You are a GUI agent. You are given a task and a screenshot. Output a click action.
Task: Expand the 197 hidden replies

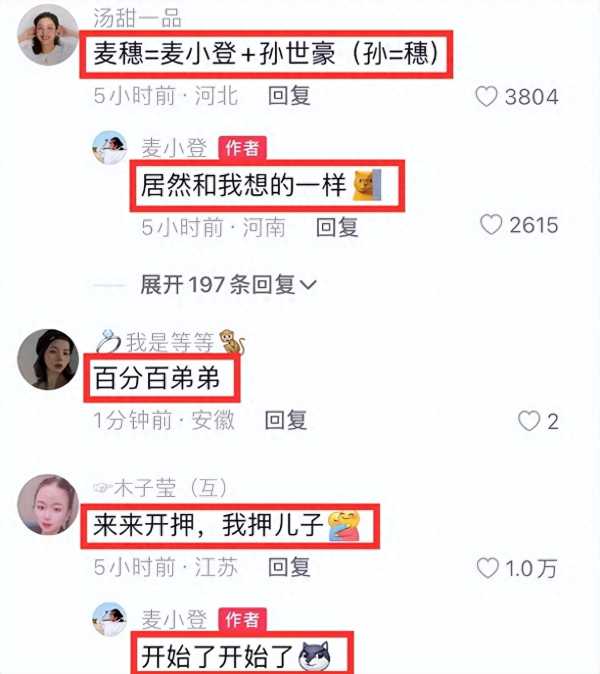point(228,285)
